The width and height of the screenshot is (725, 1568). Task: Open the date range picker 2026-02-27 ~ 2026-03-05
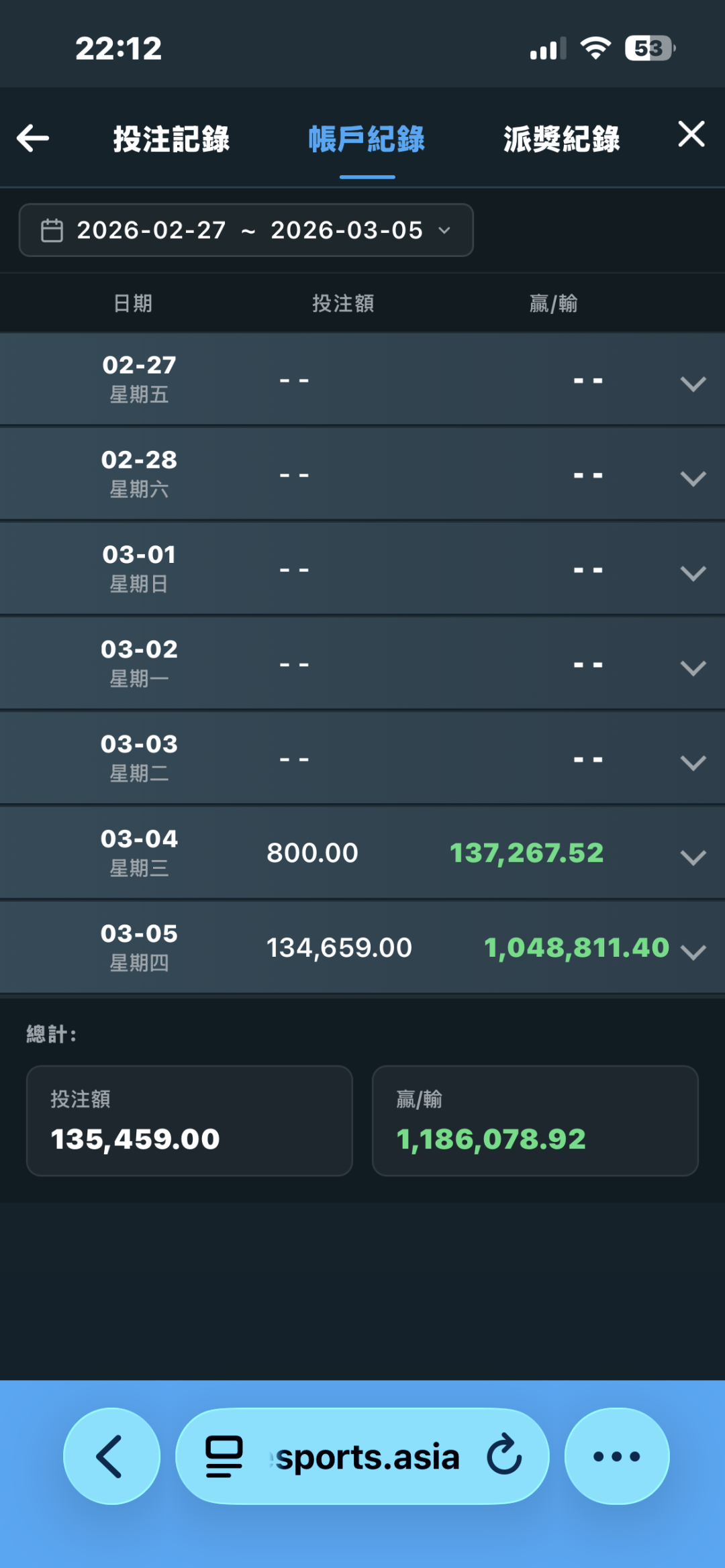[x=246, y=230]
